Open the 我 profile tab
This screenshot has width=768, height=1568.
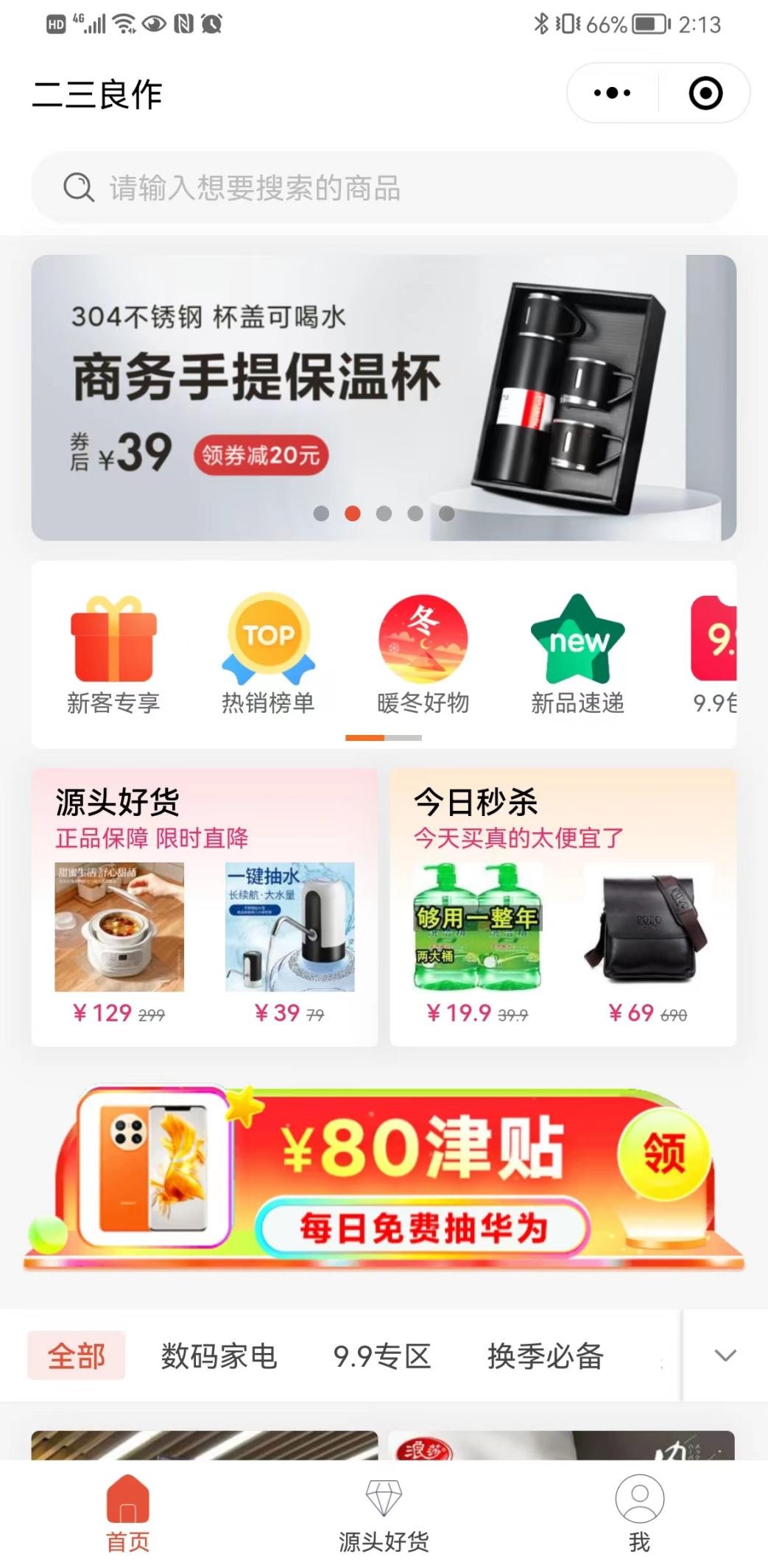(x=639, y=1514)
